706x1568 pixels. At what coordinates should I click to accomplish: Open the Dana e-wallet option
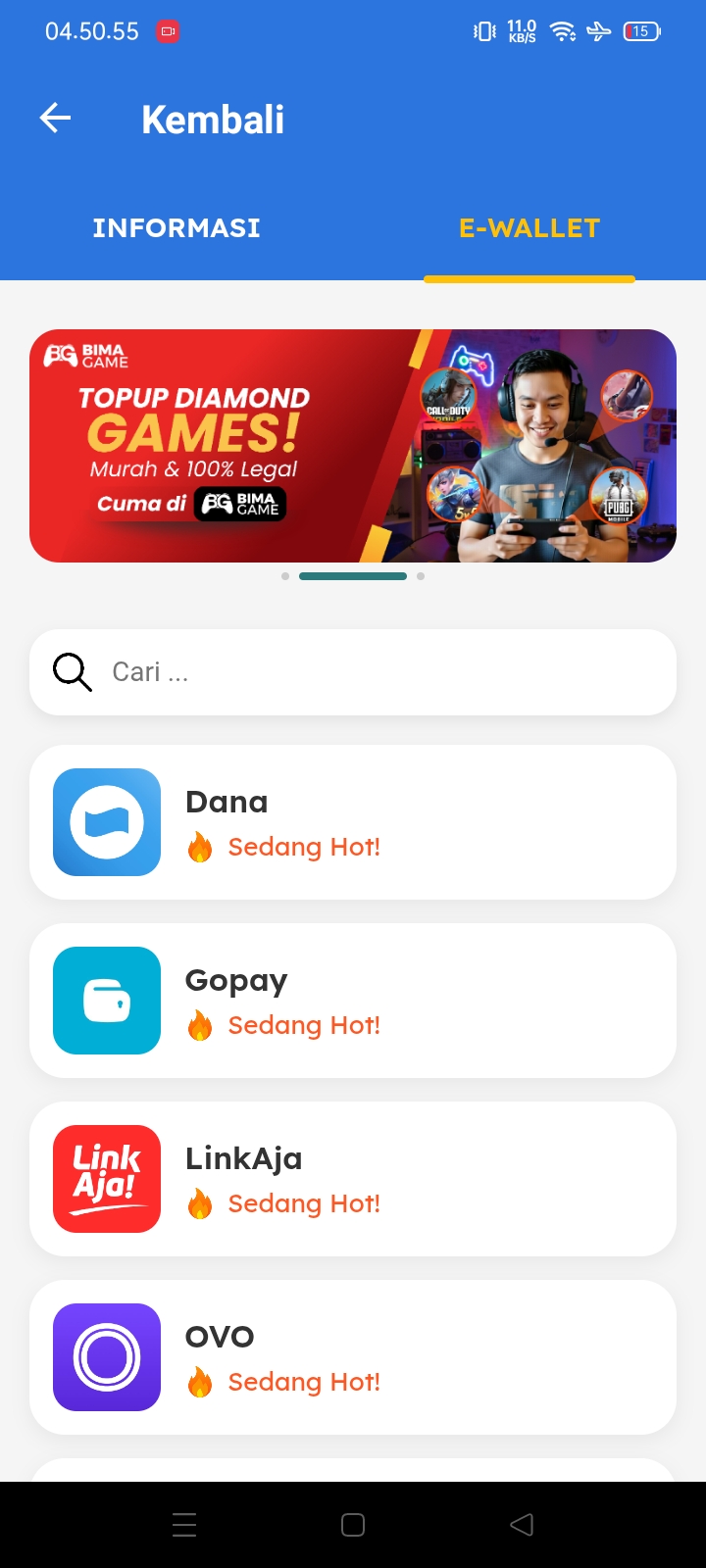[x=353, y=822]
